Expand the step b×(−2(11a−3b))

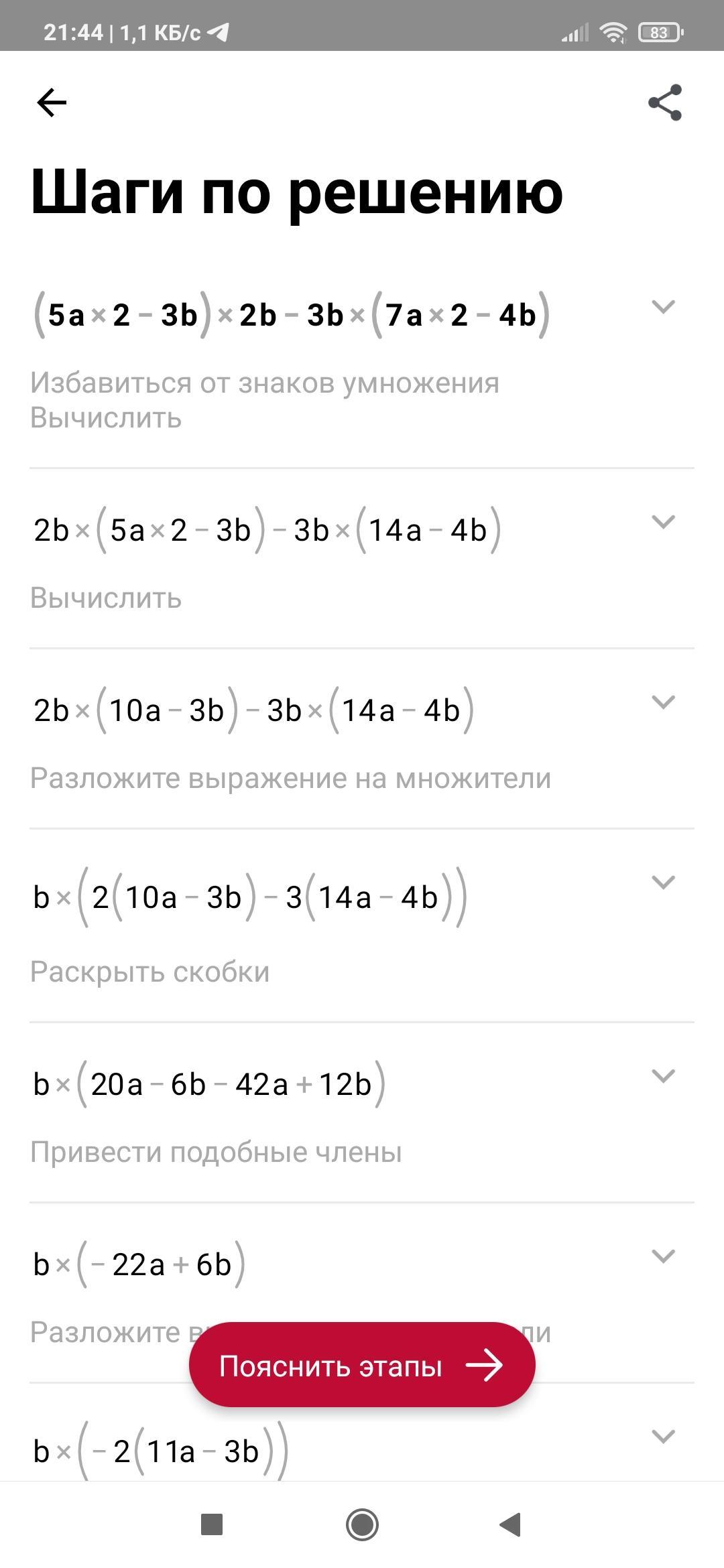pos(663,1437)
